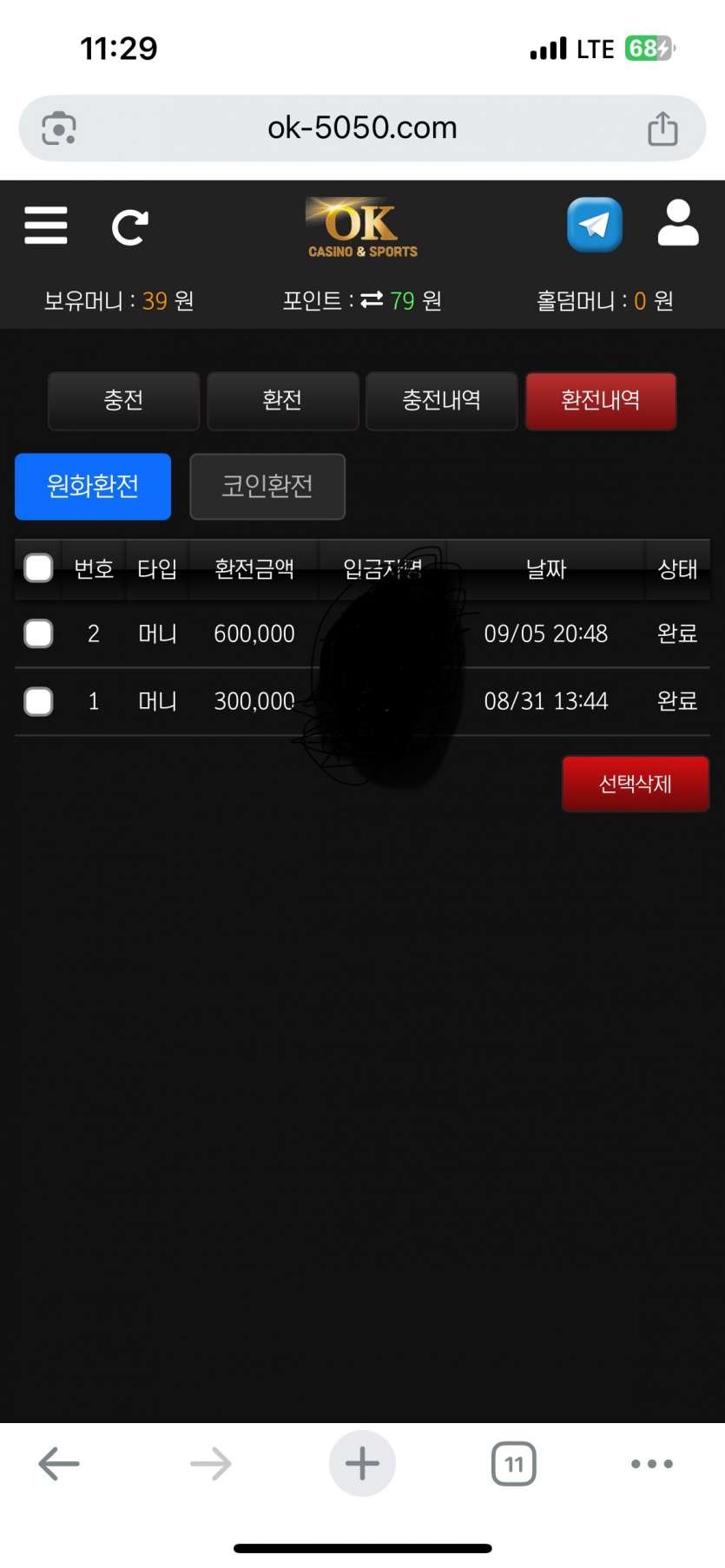Viewport: 725px width, 1568px height.
Task: Open the hamburger drawer menu
Action: coord(46,226)
